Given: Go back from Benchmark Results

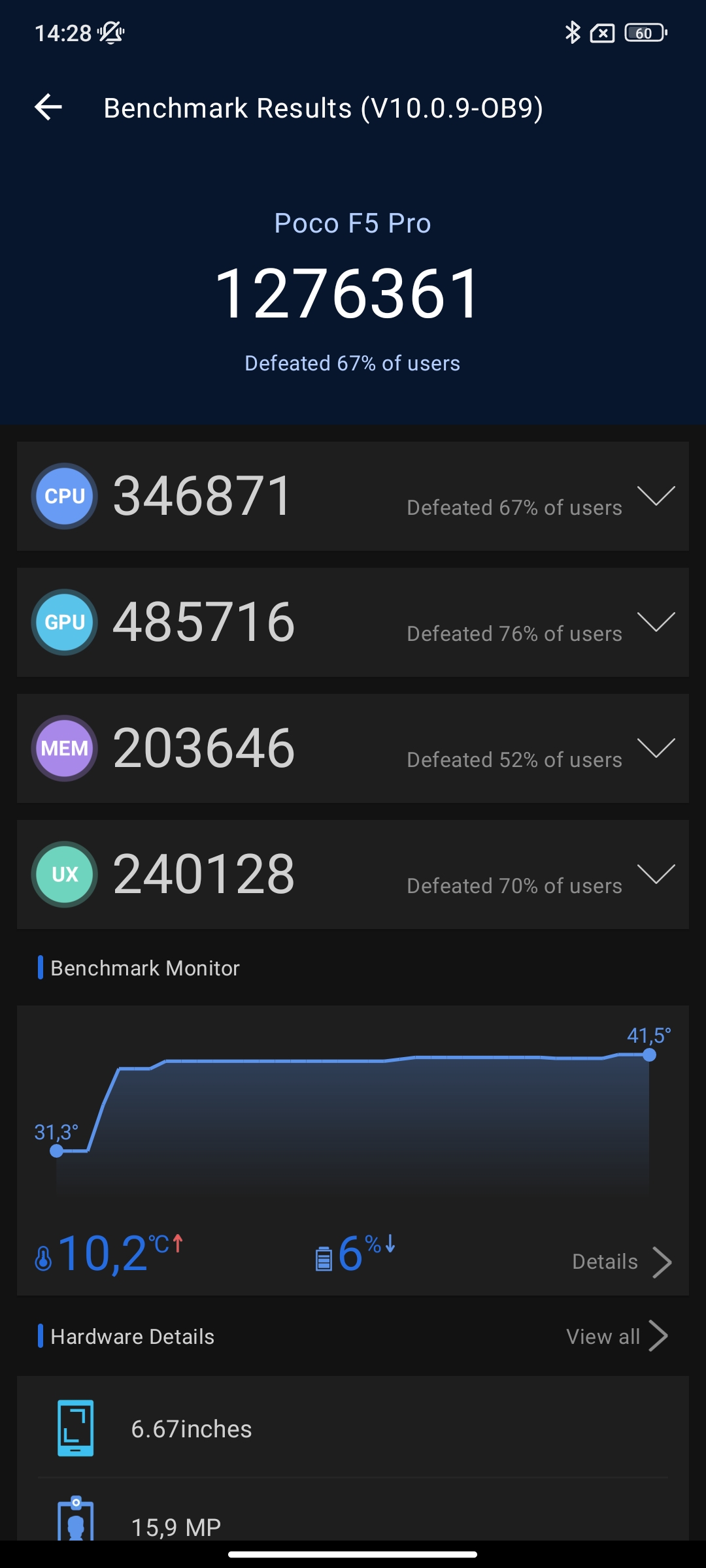Looking at the screenshot, I should (x=48, y=107).
